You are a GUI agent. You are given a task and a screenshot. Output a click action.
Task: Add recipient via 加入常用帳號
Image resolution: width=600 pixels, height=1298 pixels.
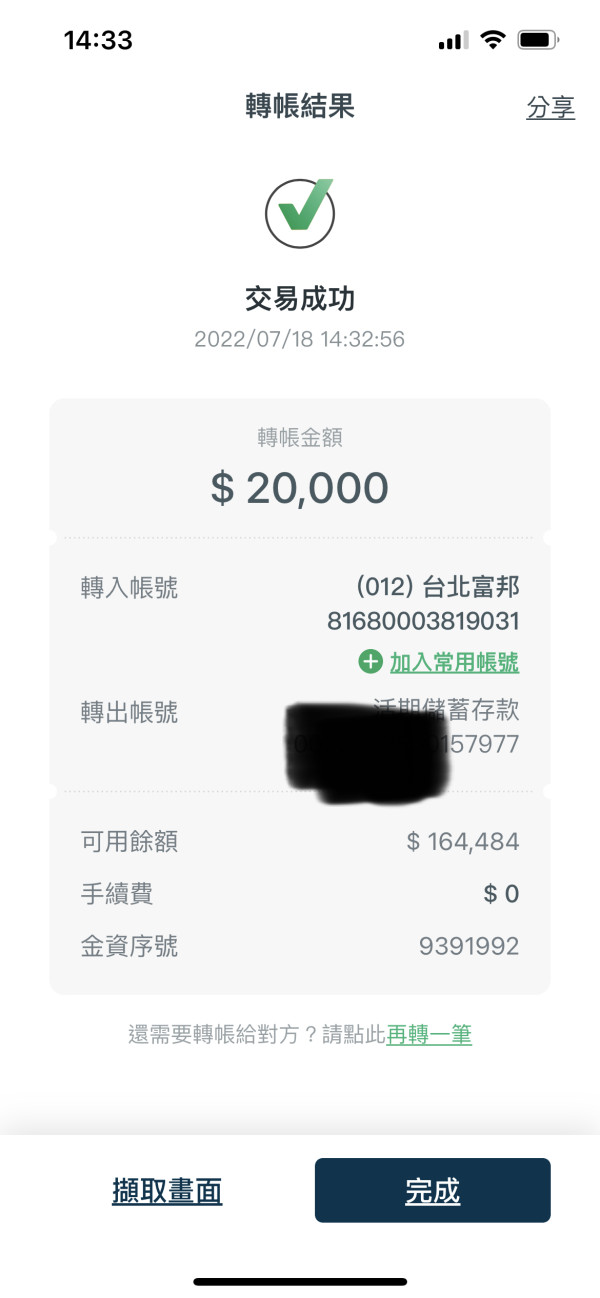tap(439, 662)
